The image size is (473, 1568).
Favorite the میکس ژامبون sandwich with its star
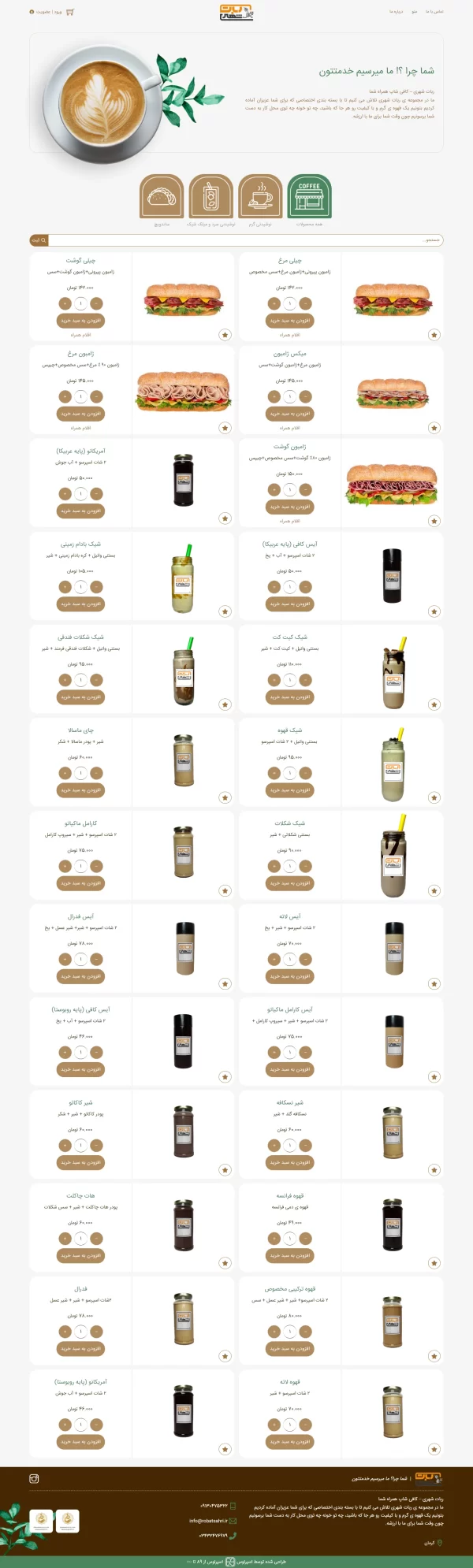pos(434,428)
